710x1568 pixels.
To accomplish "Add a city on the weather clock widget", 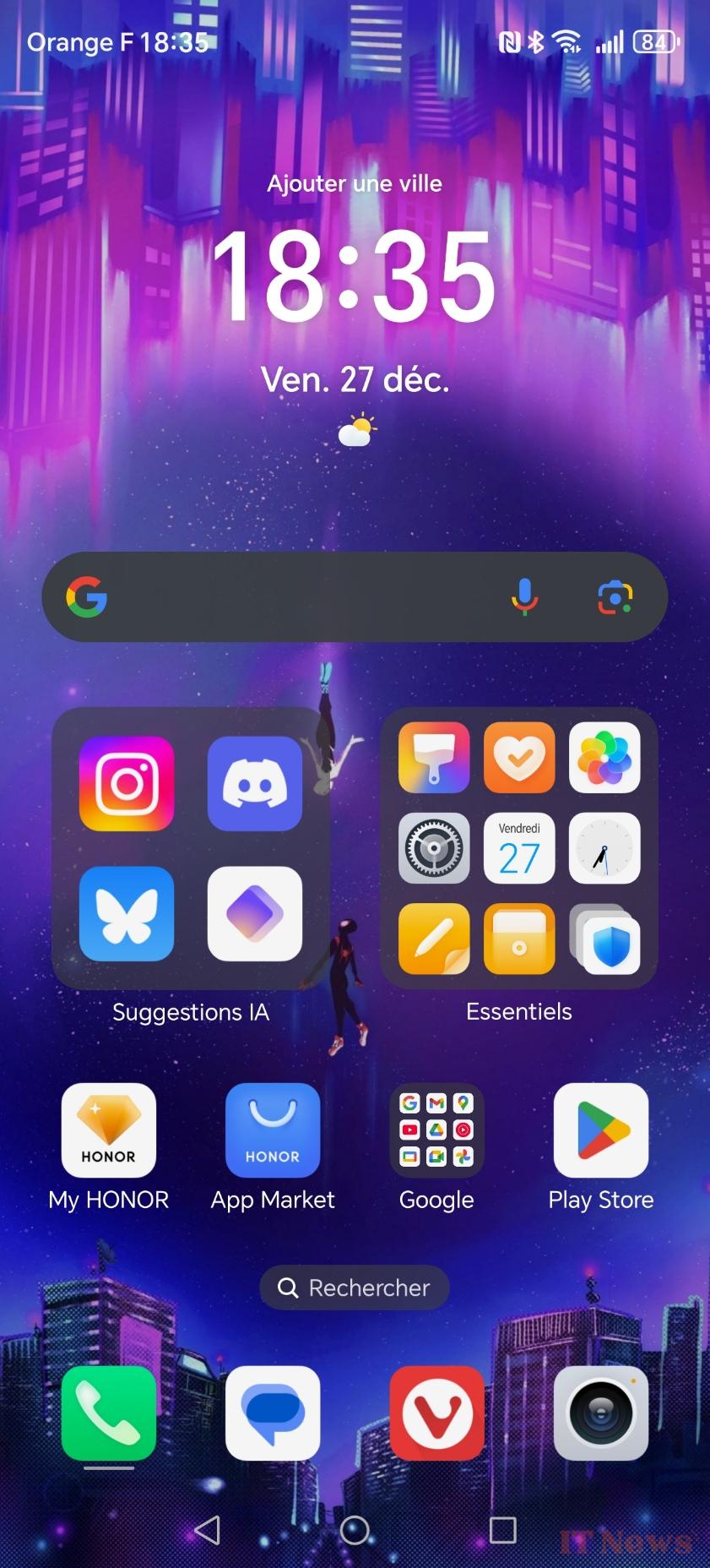I will 355,183.
